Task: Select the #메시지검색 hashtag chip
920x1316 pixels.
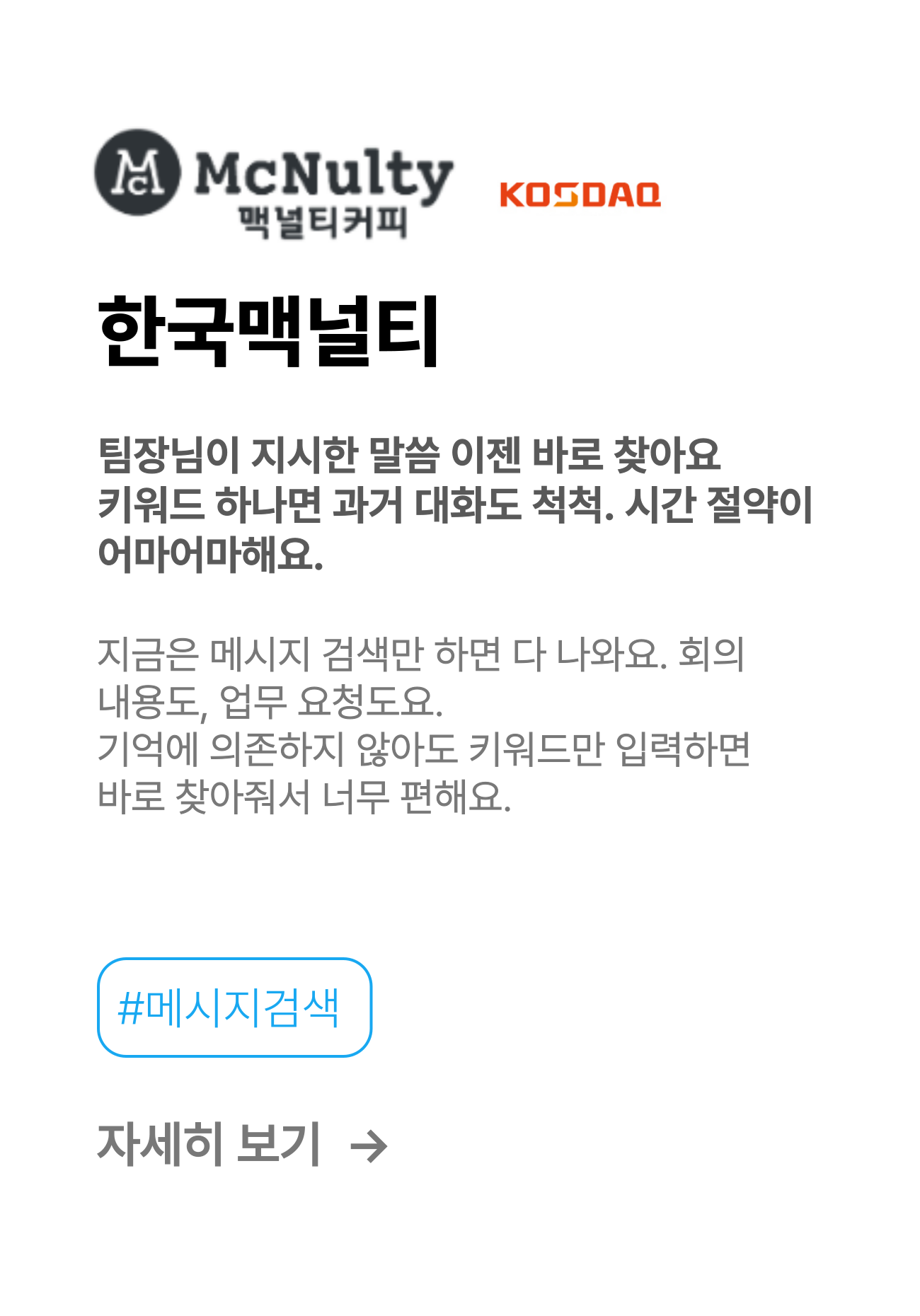Action: pyautogui.click(x=234, y=1008)
